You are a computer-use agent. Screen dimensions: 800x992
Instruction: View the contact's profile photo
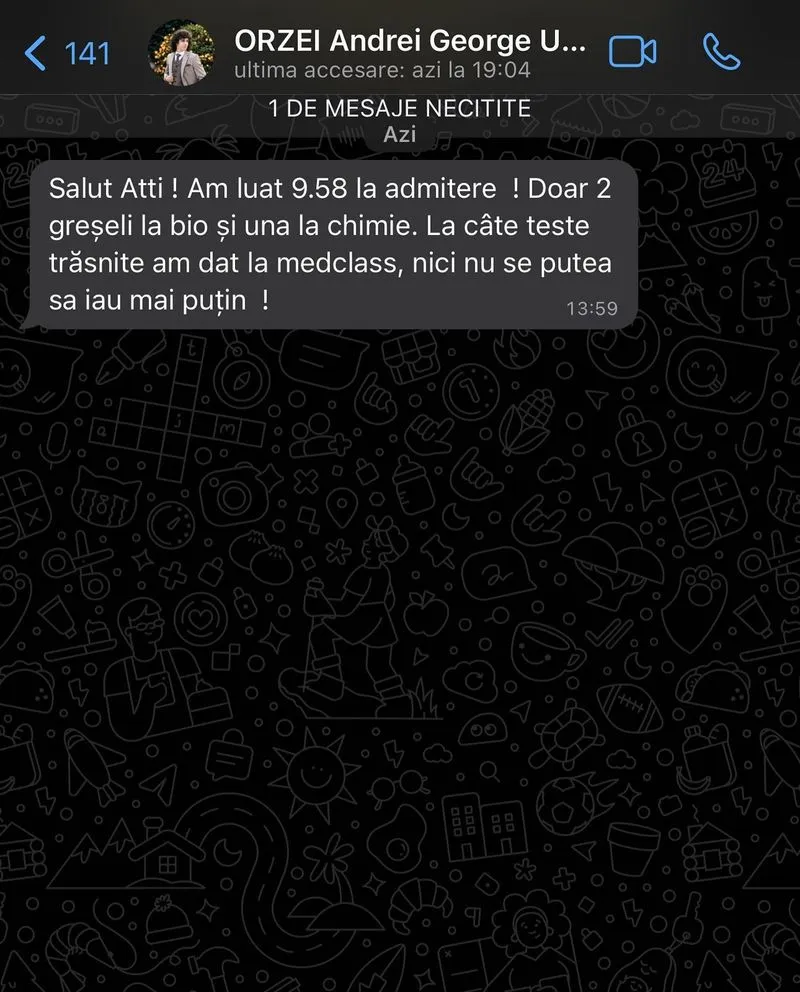pyautogui.click(x=181, y=53)
